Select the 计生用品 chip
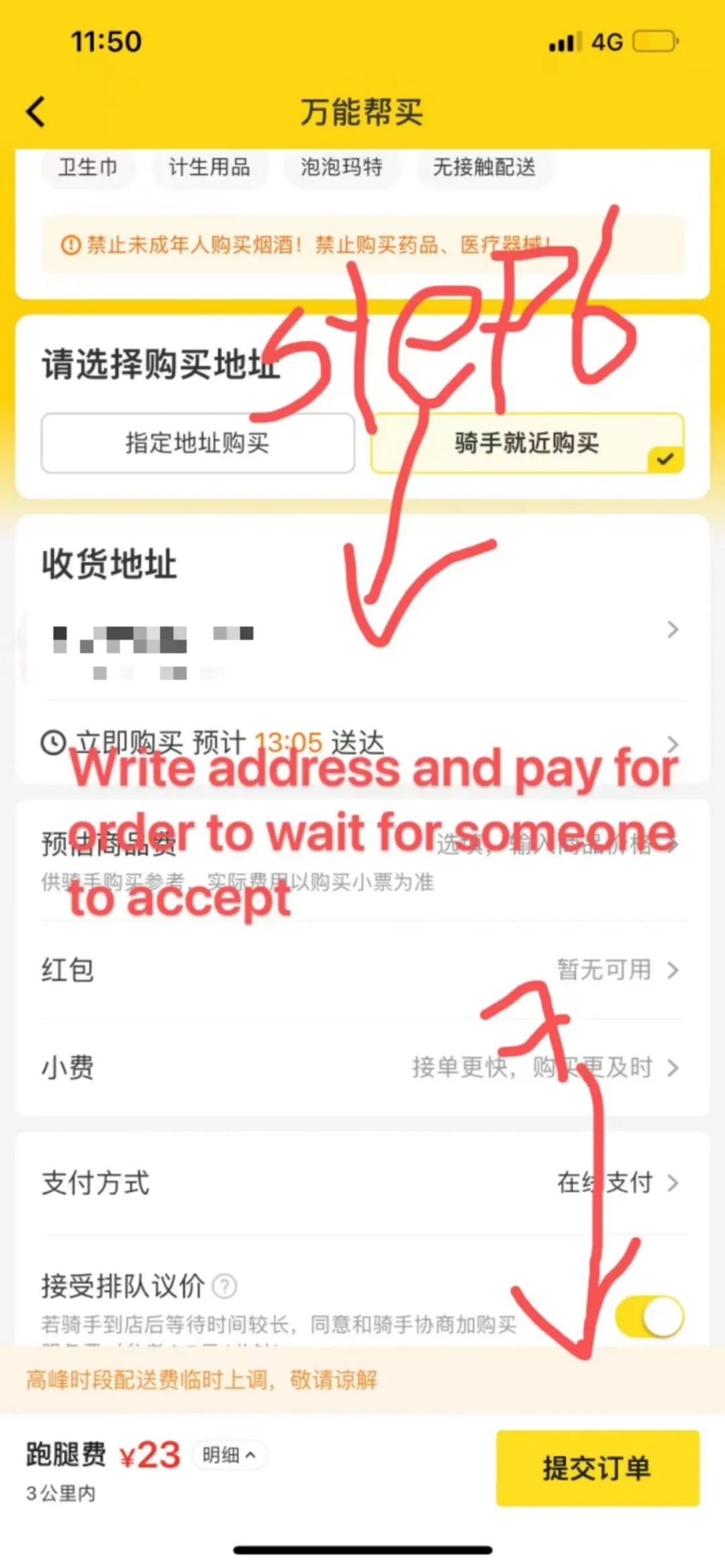This screenshot has height=1568, width=725. 209,167
